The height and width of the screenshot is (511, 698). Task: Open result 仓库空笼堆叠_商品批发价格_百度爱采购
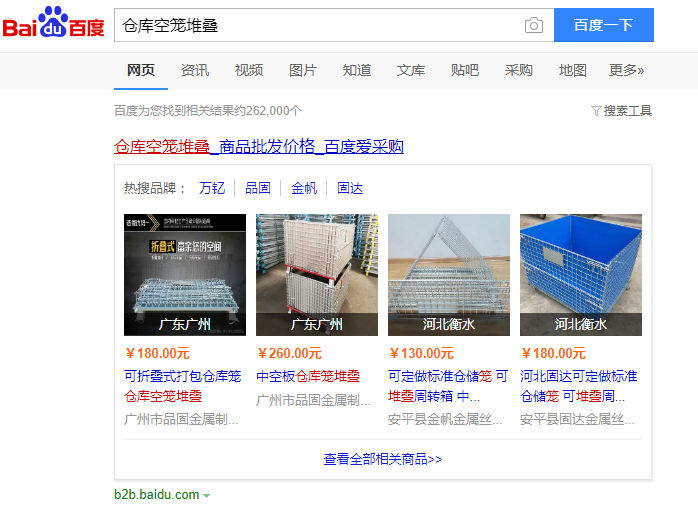point(259,147)
